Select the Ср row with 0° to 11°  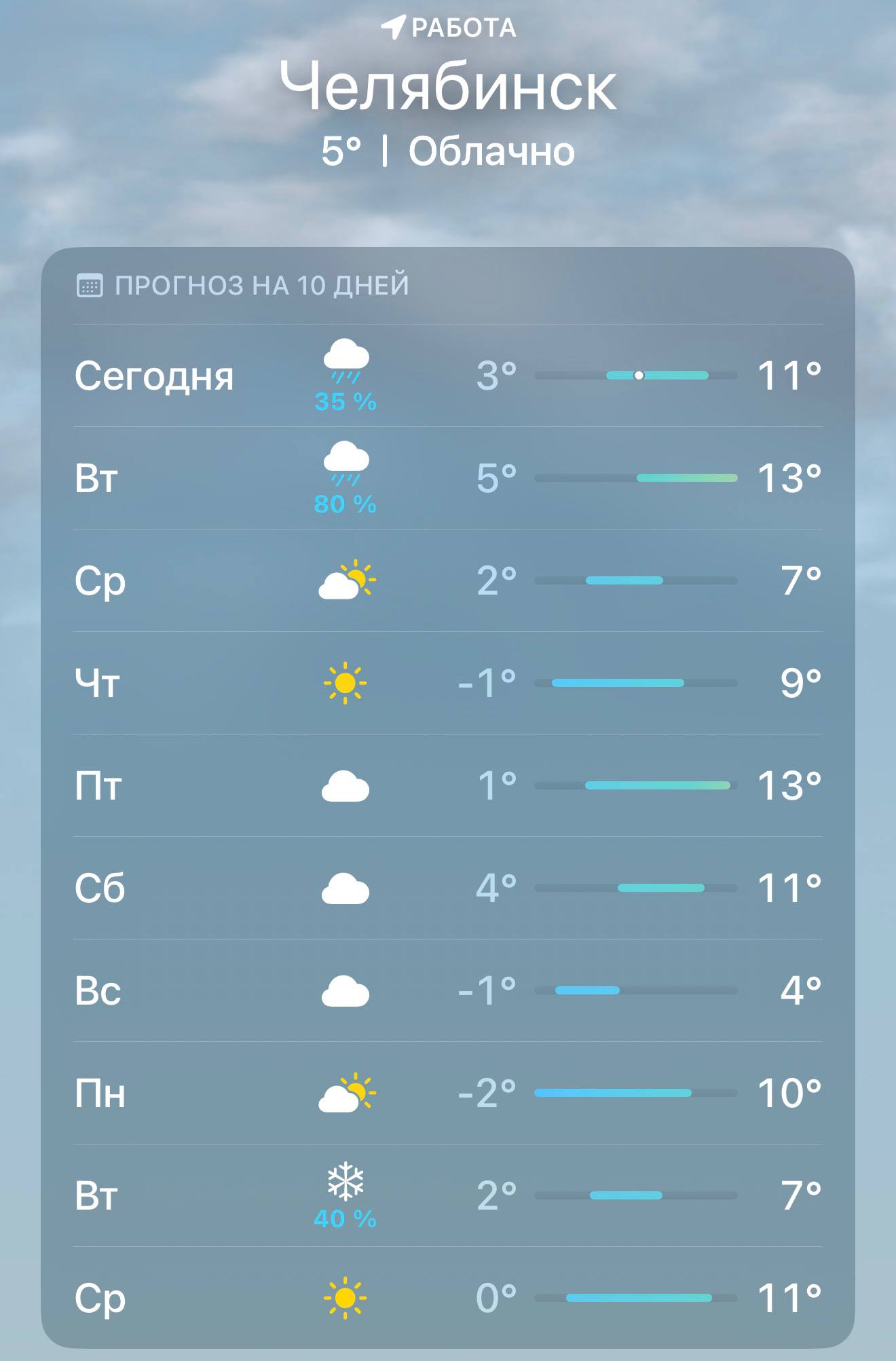coord(448,1298)
